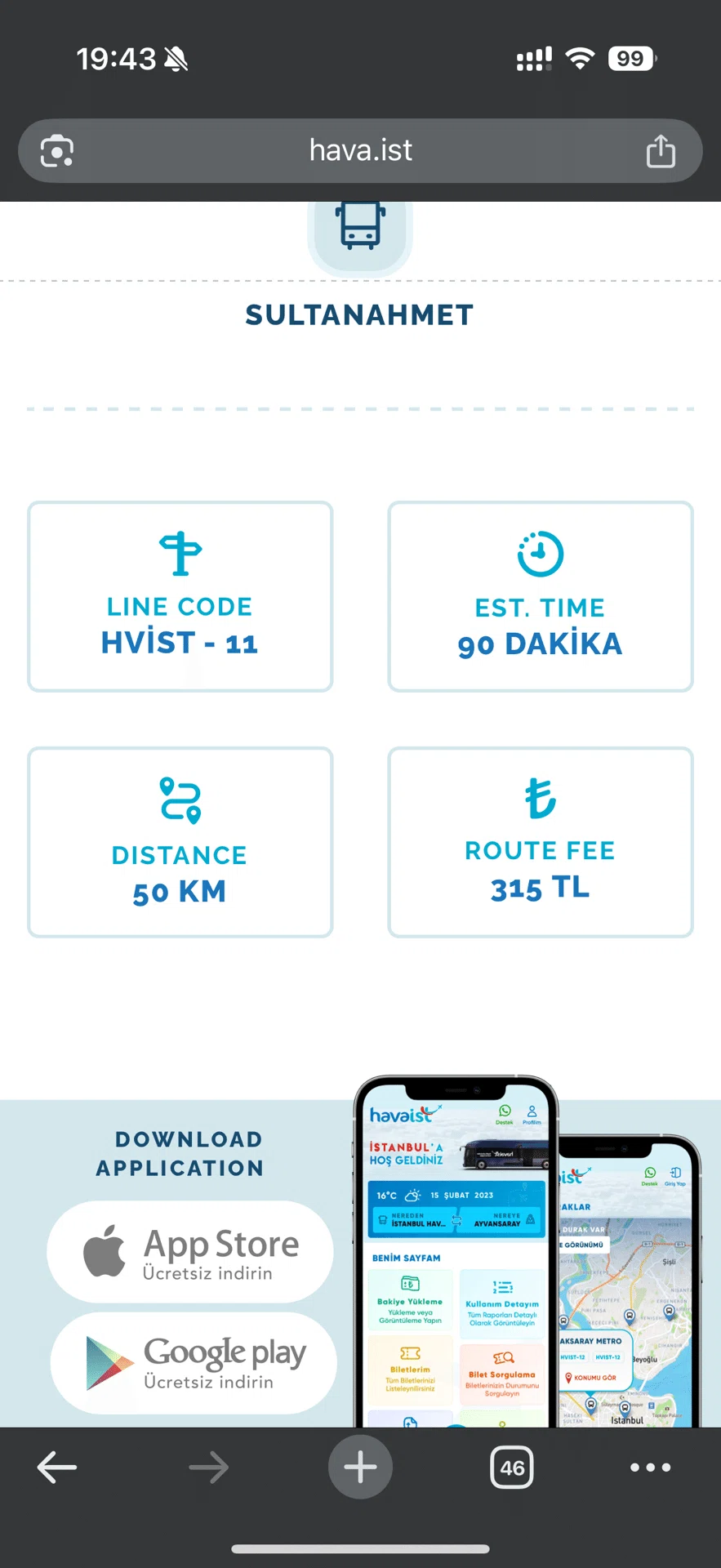The width and height of the screenshot is (721, 1568).
Task: Open the lens search icon in address bar
Action: click(57, 151)
